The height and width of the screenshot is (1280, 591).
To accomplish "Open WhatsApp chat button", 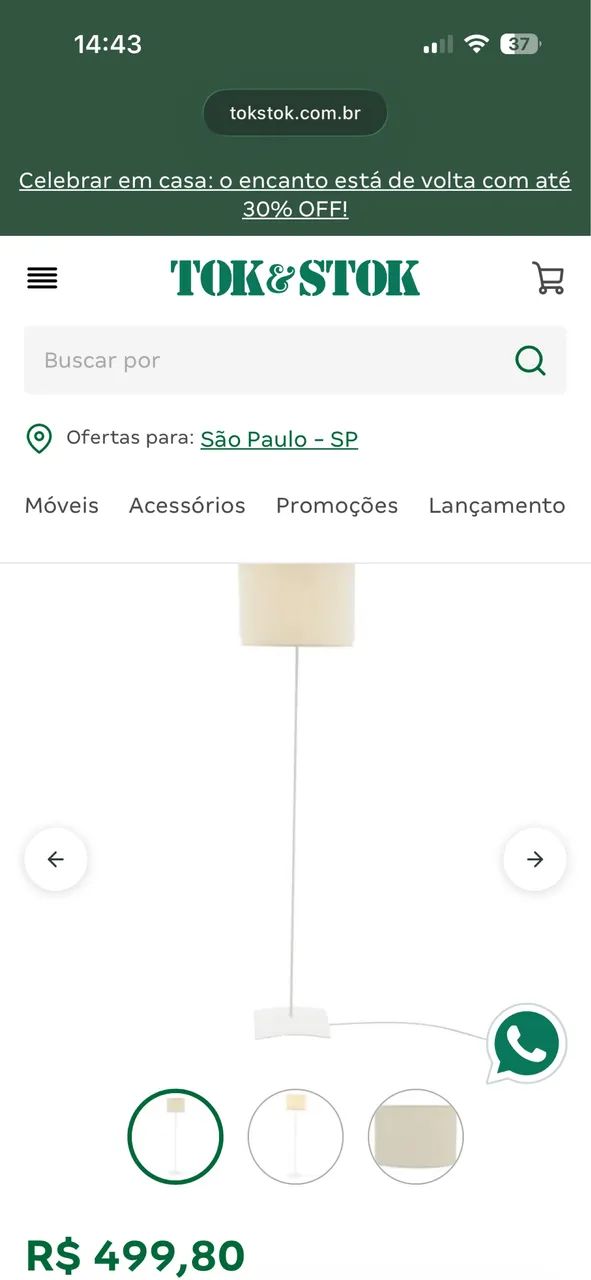I will [526, 1044].
